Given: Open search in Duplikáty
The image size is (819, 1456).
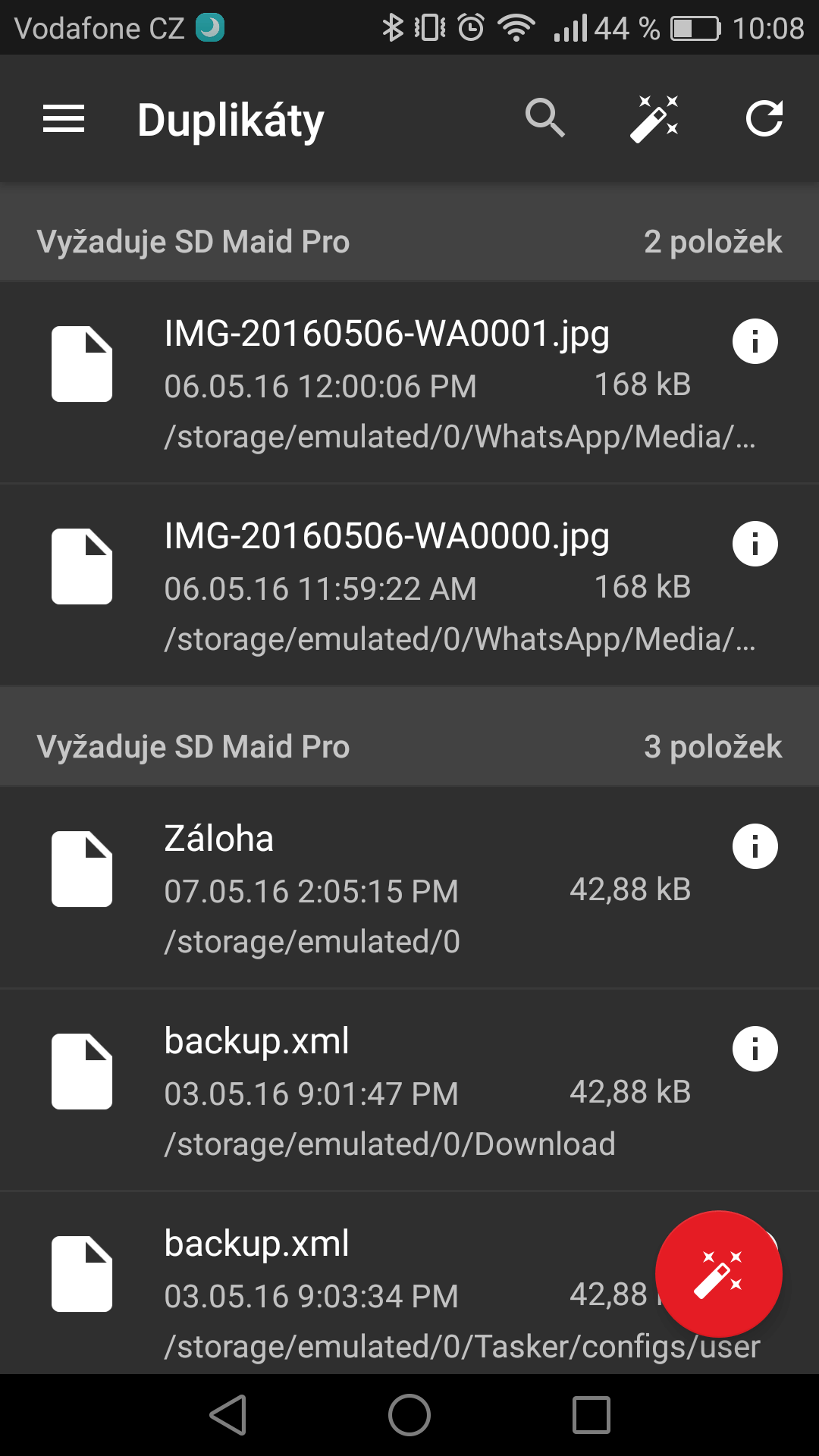Looking at the screenshot, I should pos(544,118).
